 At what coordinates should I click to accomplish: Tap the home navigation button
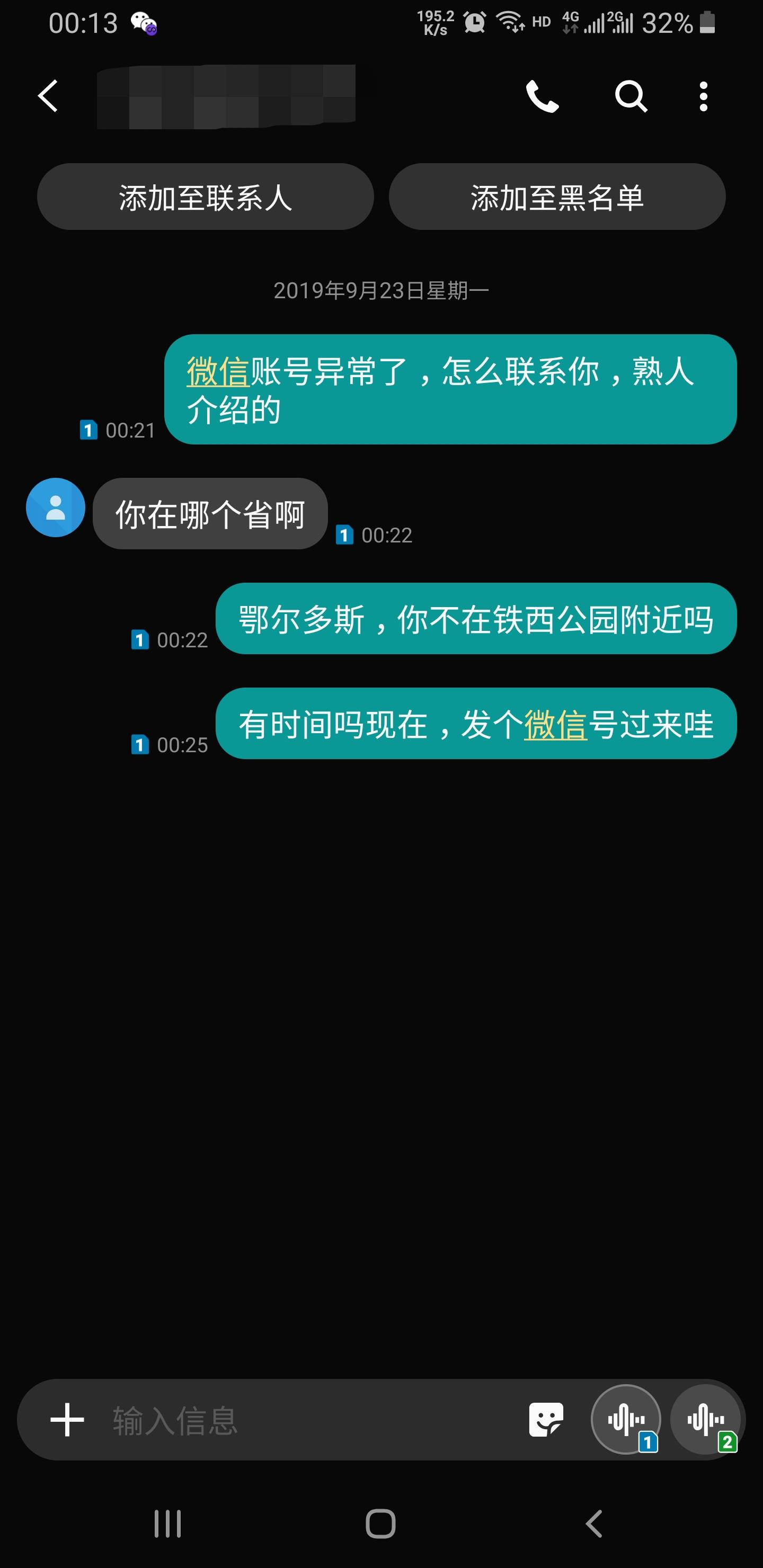[381, 1524]
